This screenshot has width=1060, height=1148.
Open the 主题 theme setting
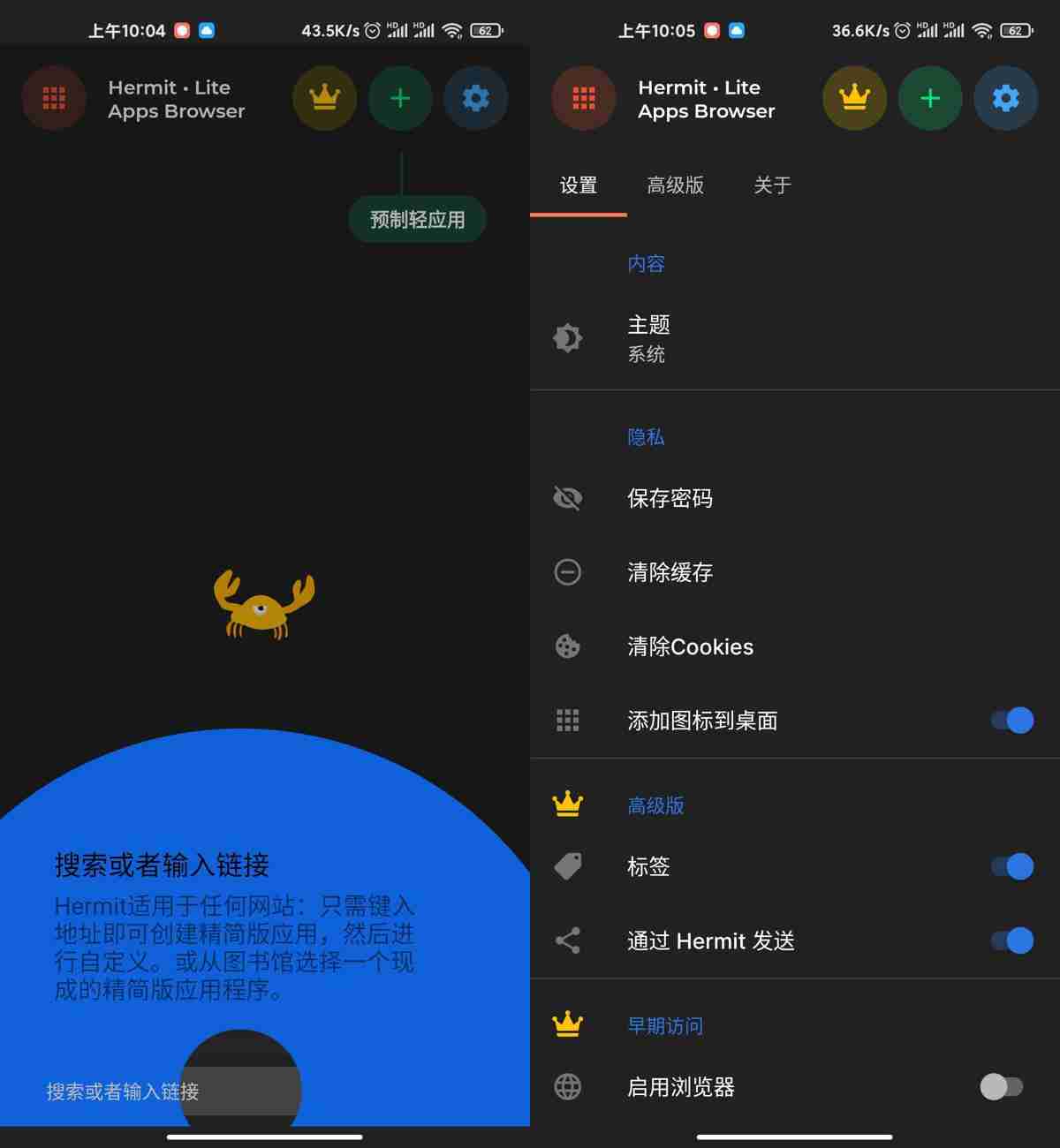pos(648,338)
